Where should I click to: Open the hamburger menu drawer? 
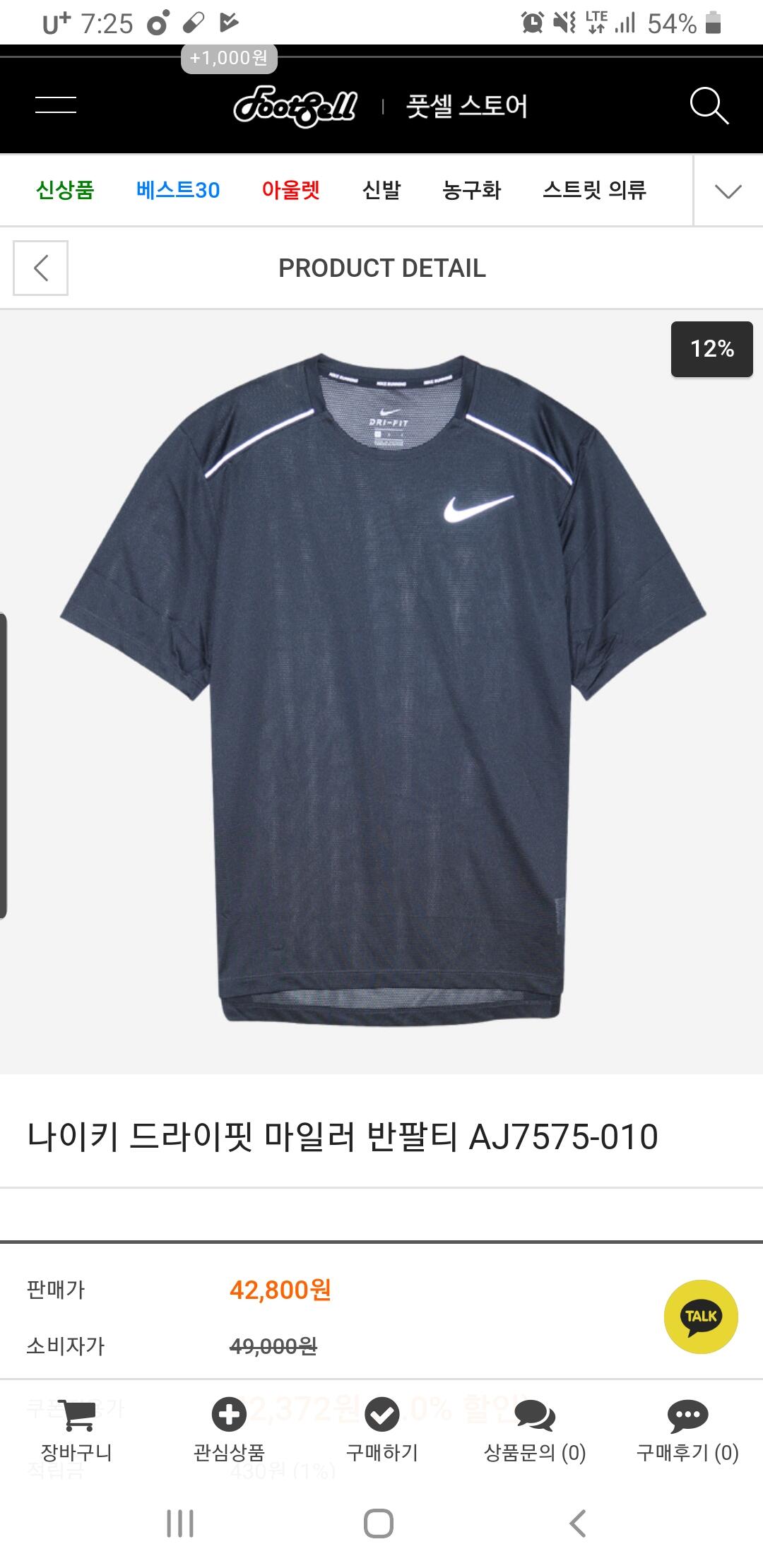coord(56,105)
